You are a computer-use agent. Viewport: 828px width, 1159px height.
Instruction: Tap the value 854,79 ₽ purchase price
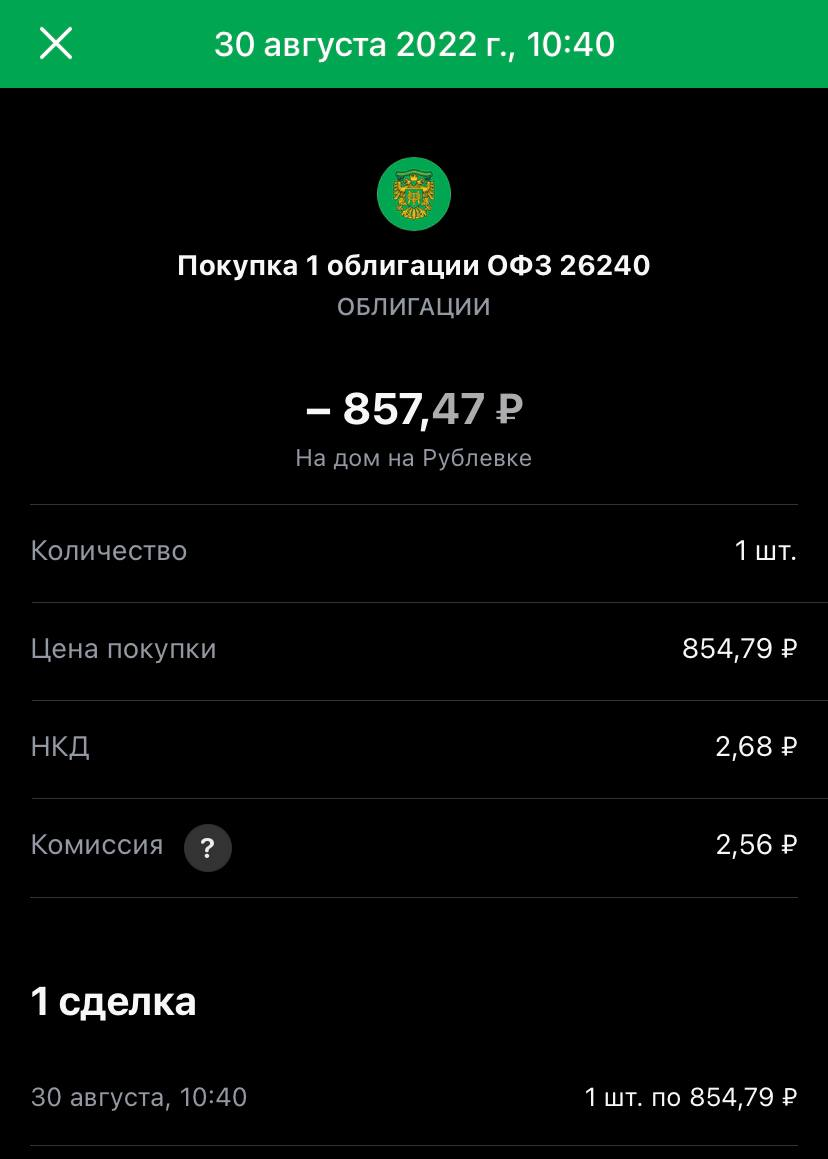[x=740, y=648]
